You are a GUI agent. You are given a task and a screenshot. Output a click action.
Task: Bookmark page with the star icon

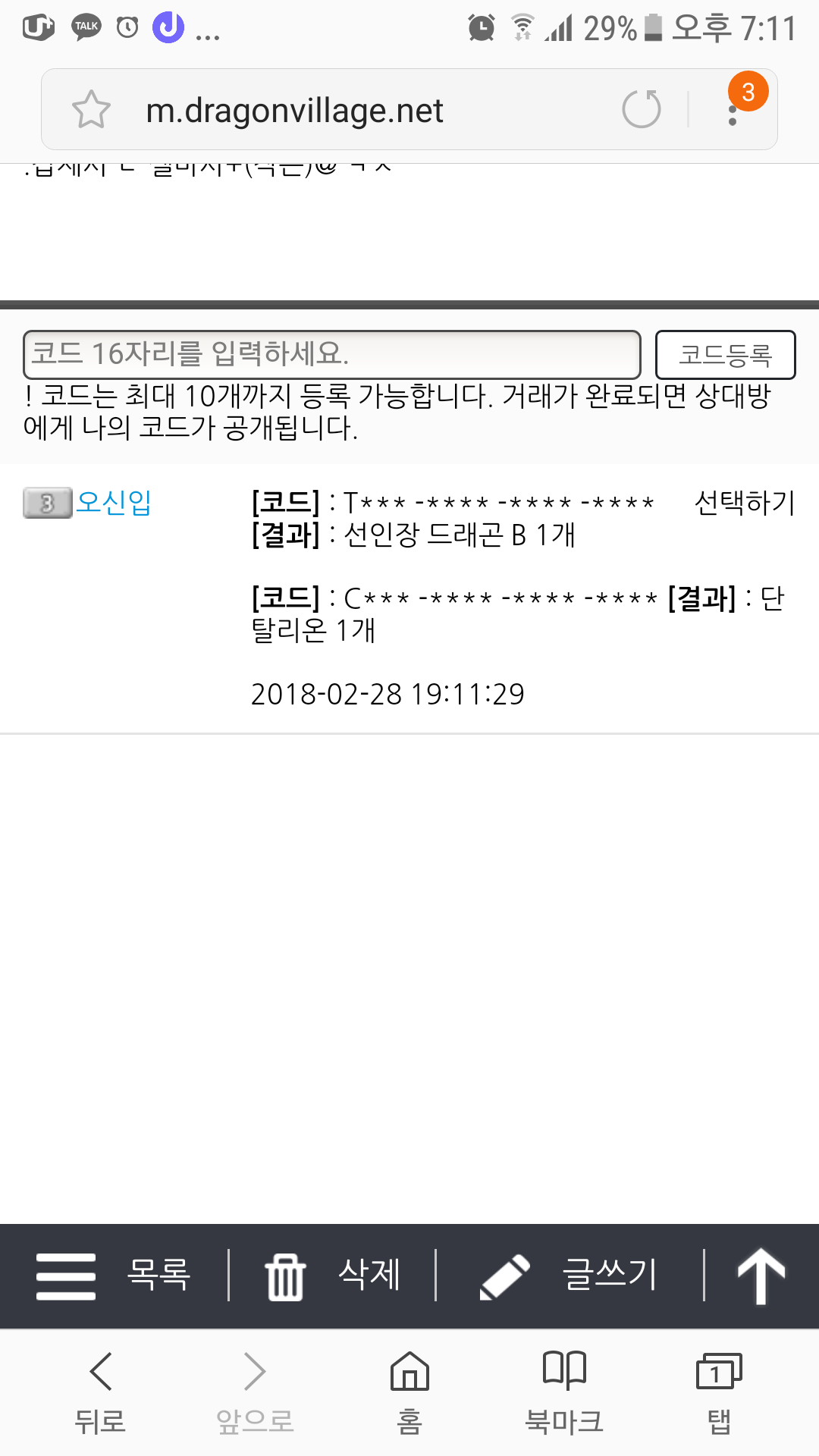(91, 110)
